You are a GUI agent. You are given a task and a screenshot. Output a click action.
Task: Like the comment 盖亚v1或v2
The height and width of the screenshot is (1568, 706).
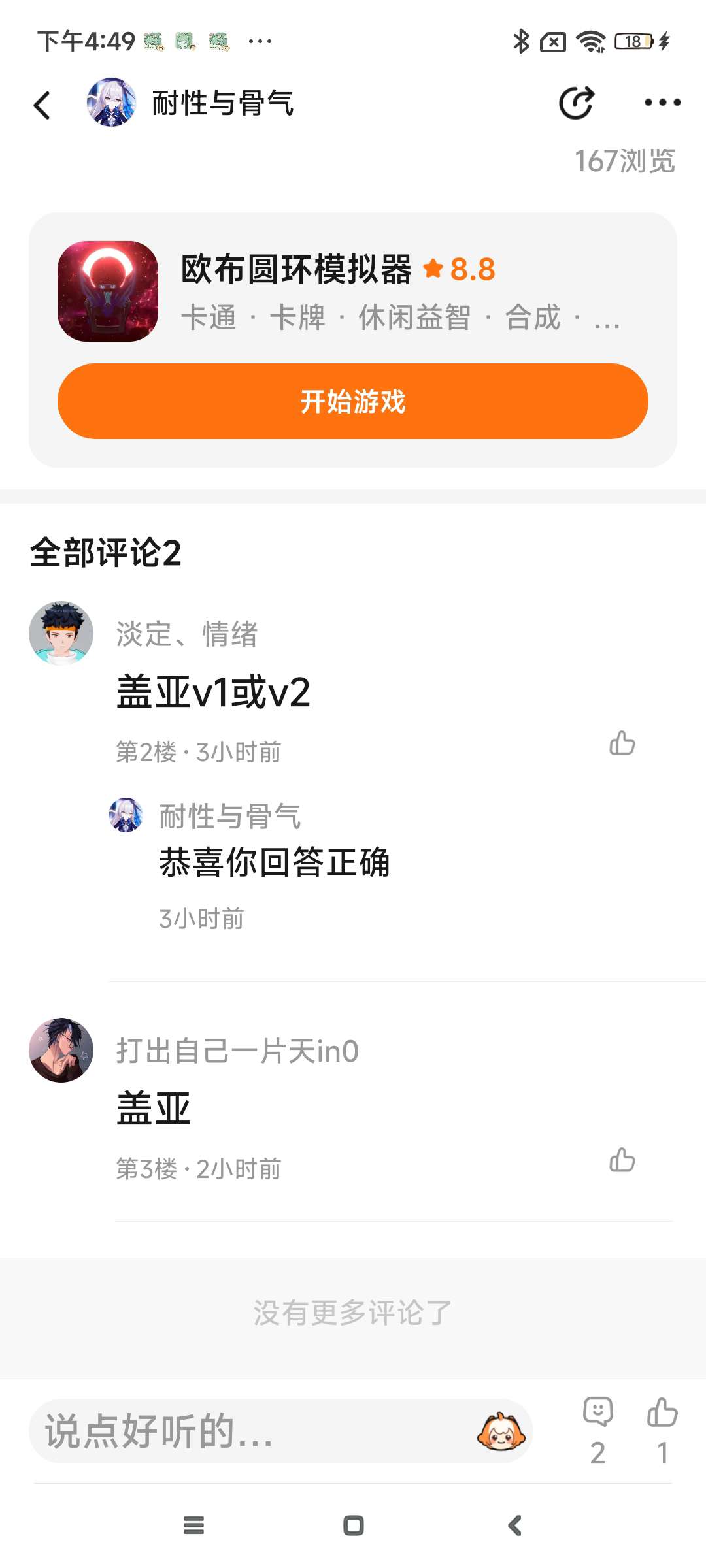click(622, 743)
